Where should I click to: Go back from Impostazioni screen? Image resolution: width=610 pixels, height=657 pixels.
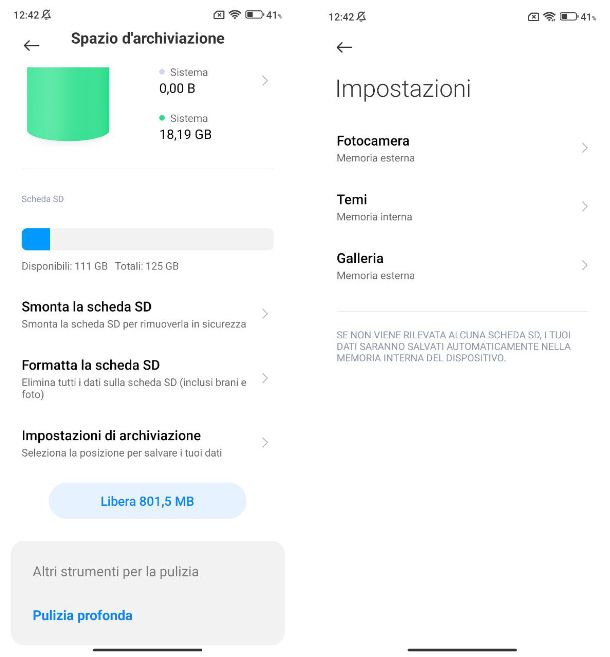coord(345,47)
